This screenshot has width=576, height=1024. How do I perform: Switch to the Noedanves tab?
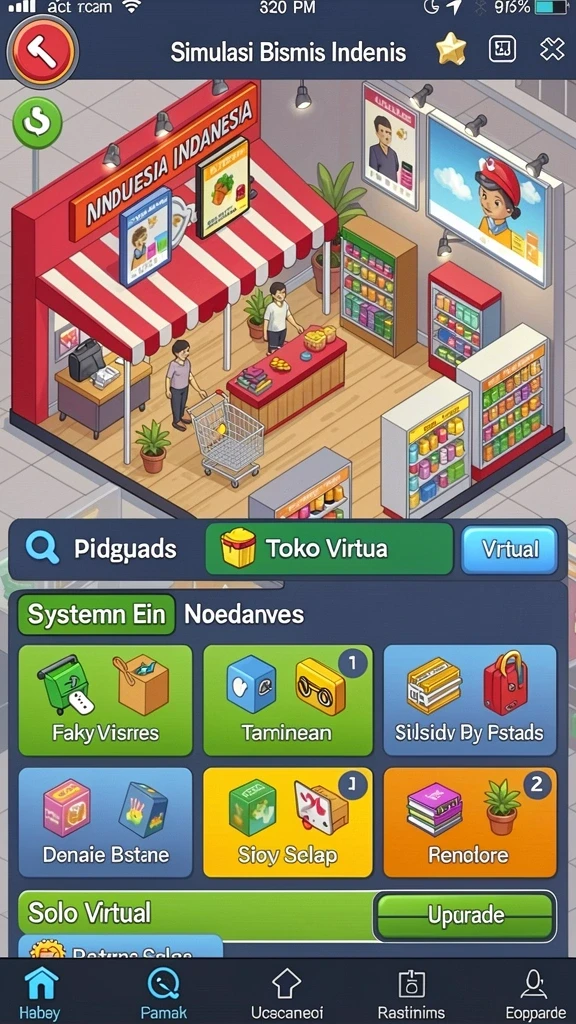pyautogui.click(x=244, y=615)
